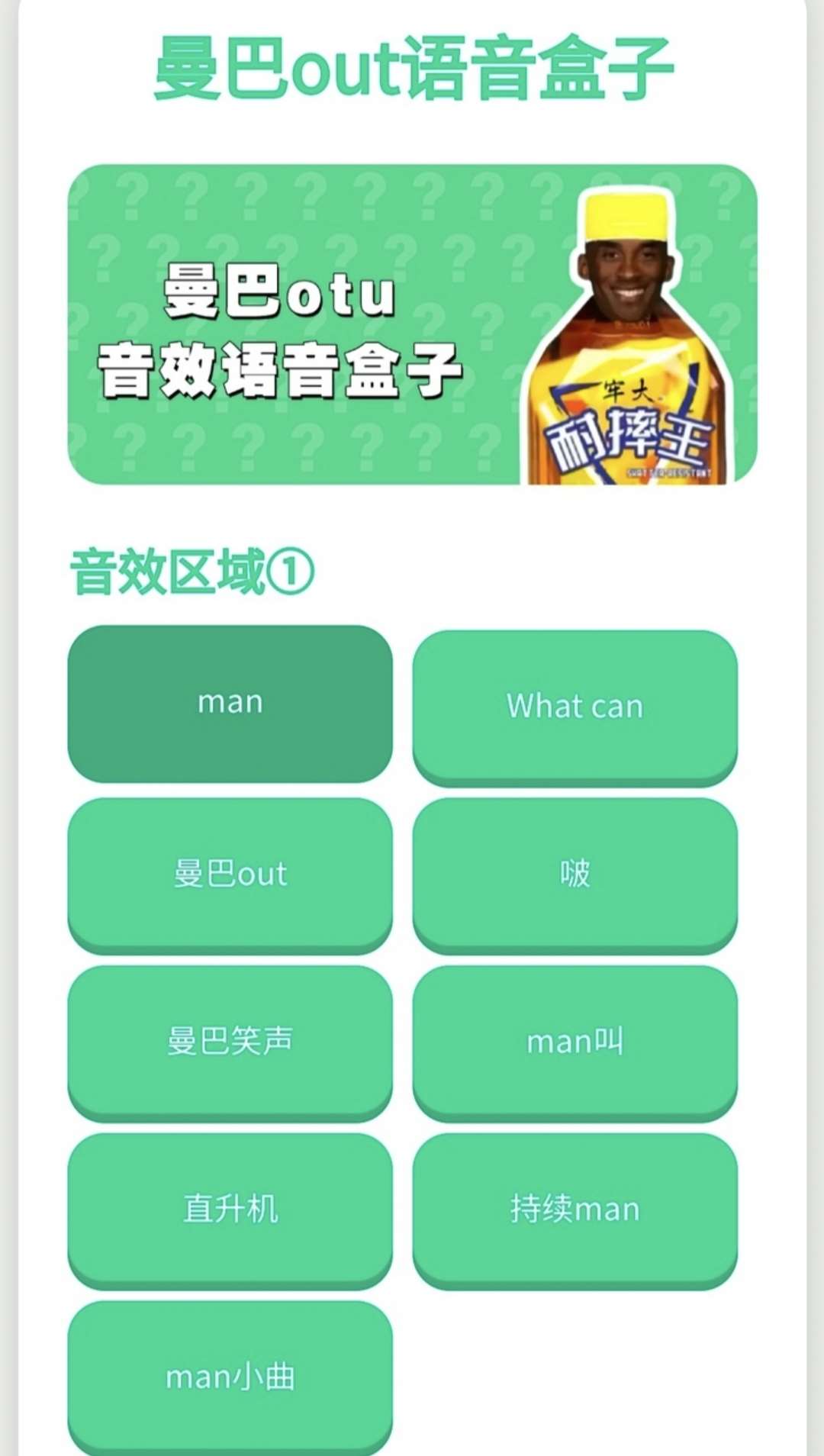This screenshot has height=1456, width=824.
Task: Click the tile below "man" tile
Action: click(230, 874)
